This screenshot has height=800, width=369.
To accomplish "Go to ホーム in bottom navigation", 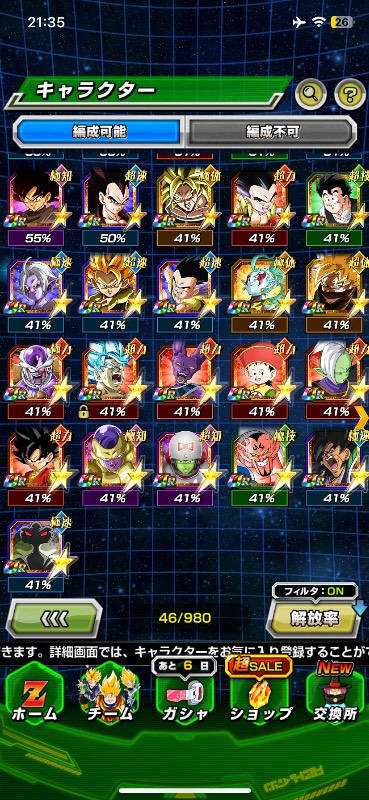I will pos(34,699).
